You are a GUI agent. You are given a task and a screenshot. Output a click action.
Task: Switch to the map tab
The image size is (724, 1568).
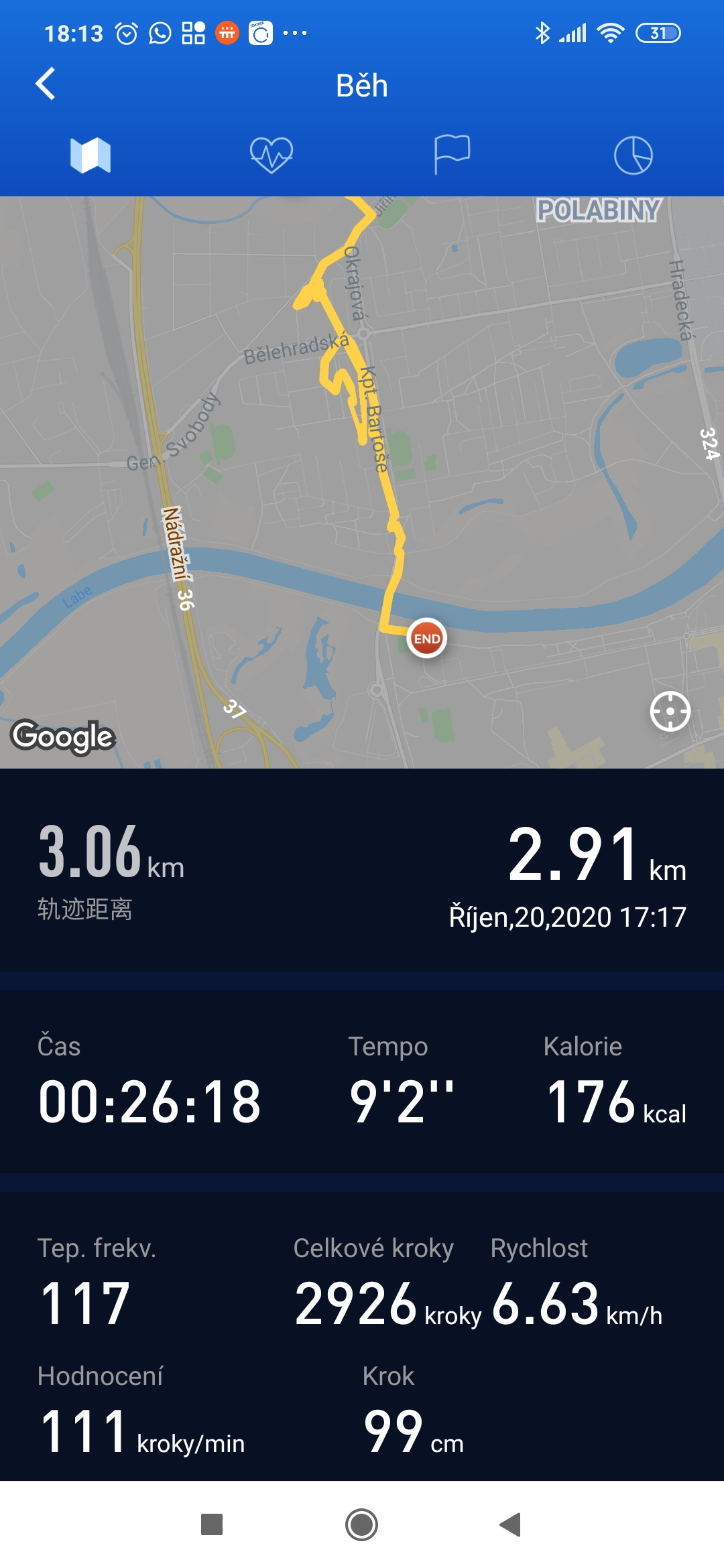[90, 155]
